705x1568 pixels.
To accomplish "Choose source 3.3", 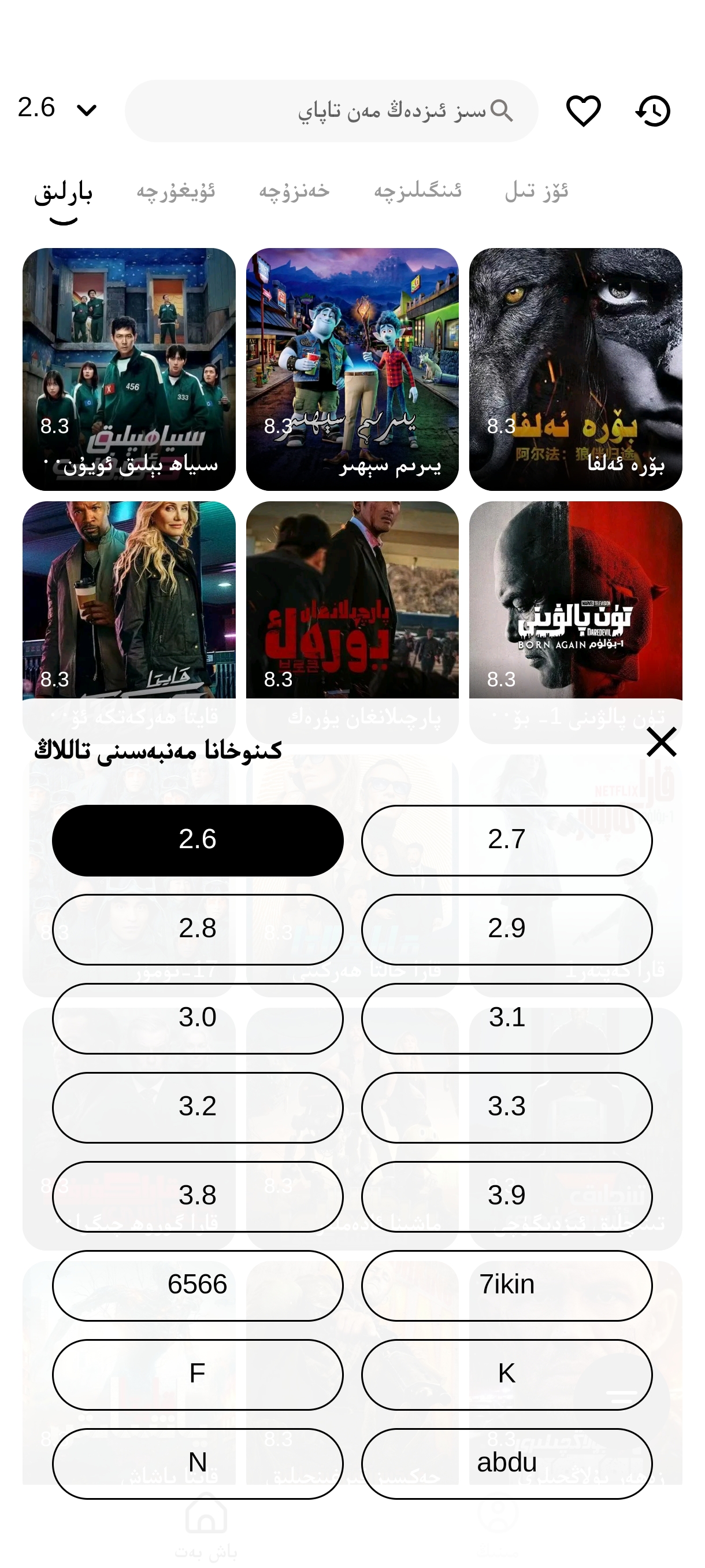I will point(506,1107).
